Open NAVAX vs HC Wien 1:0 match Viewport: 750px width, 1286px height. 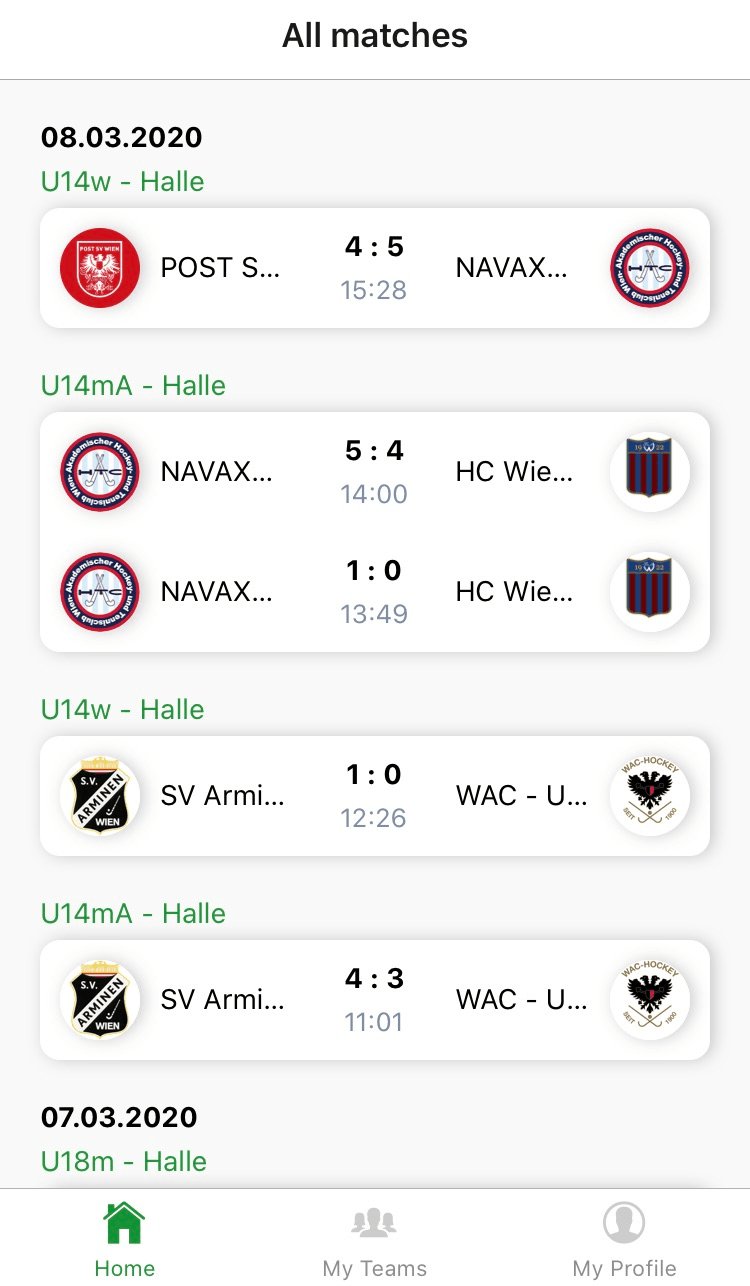(x=375, y=592)
